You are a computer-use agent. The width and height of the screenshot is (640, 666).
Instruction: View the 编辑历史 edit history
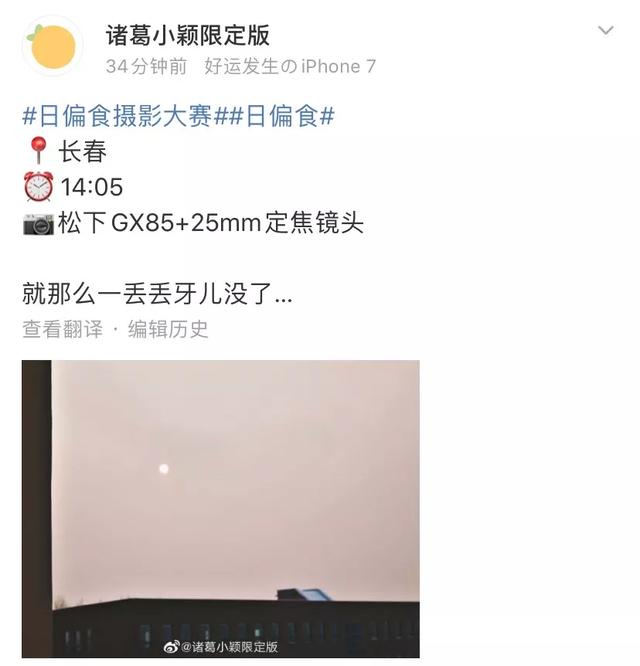168,329
